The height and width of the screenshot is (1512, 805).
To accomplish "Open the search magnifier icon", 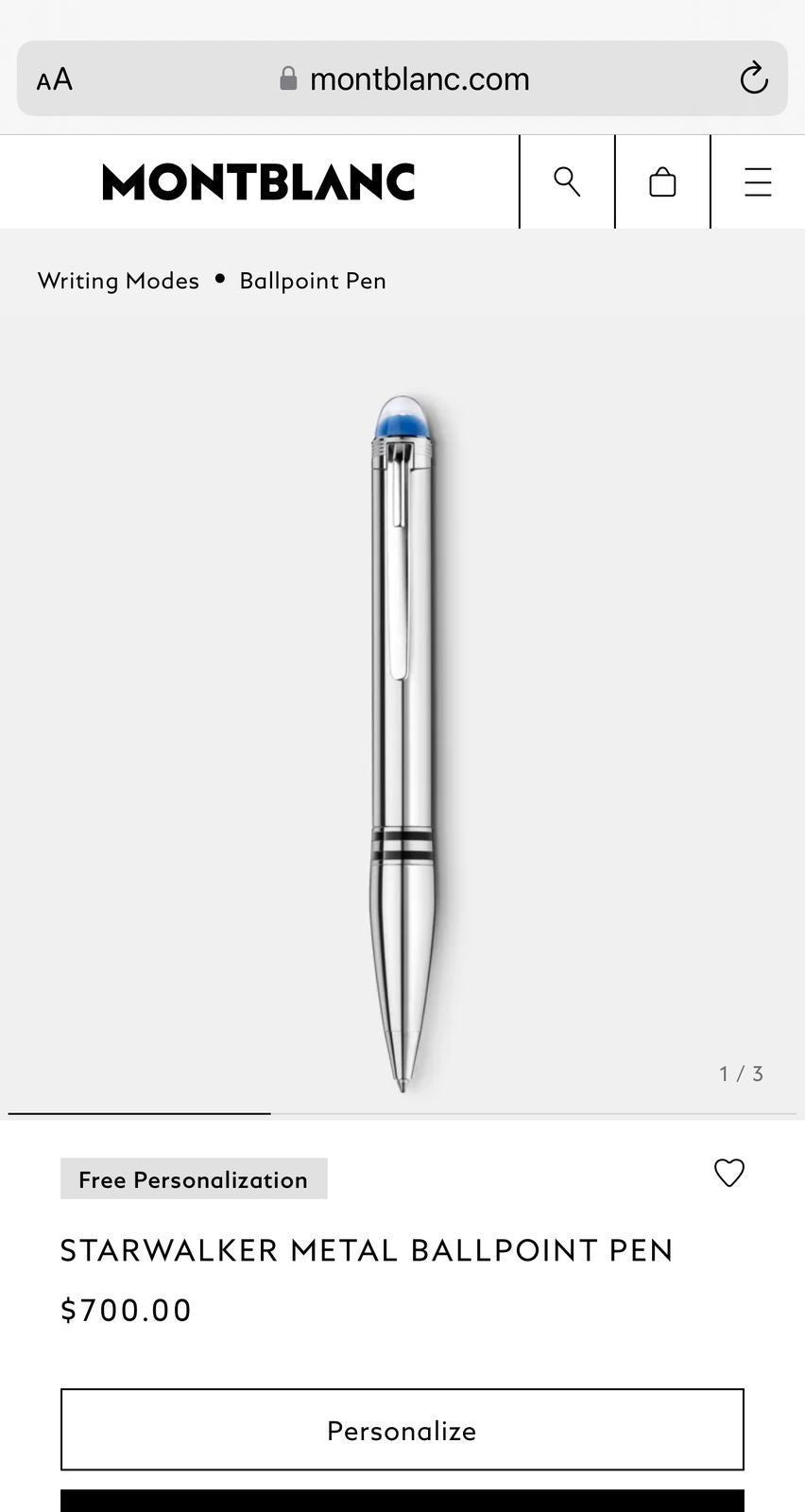I will coord(567,181).
